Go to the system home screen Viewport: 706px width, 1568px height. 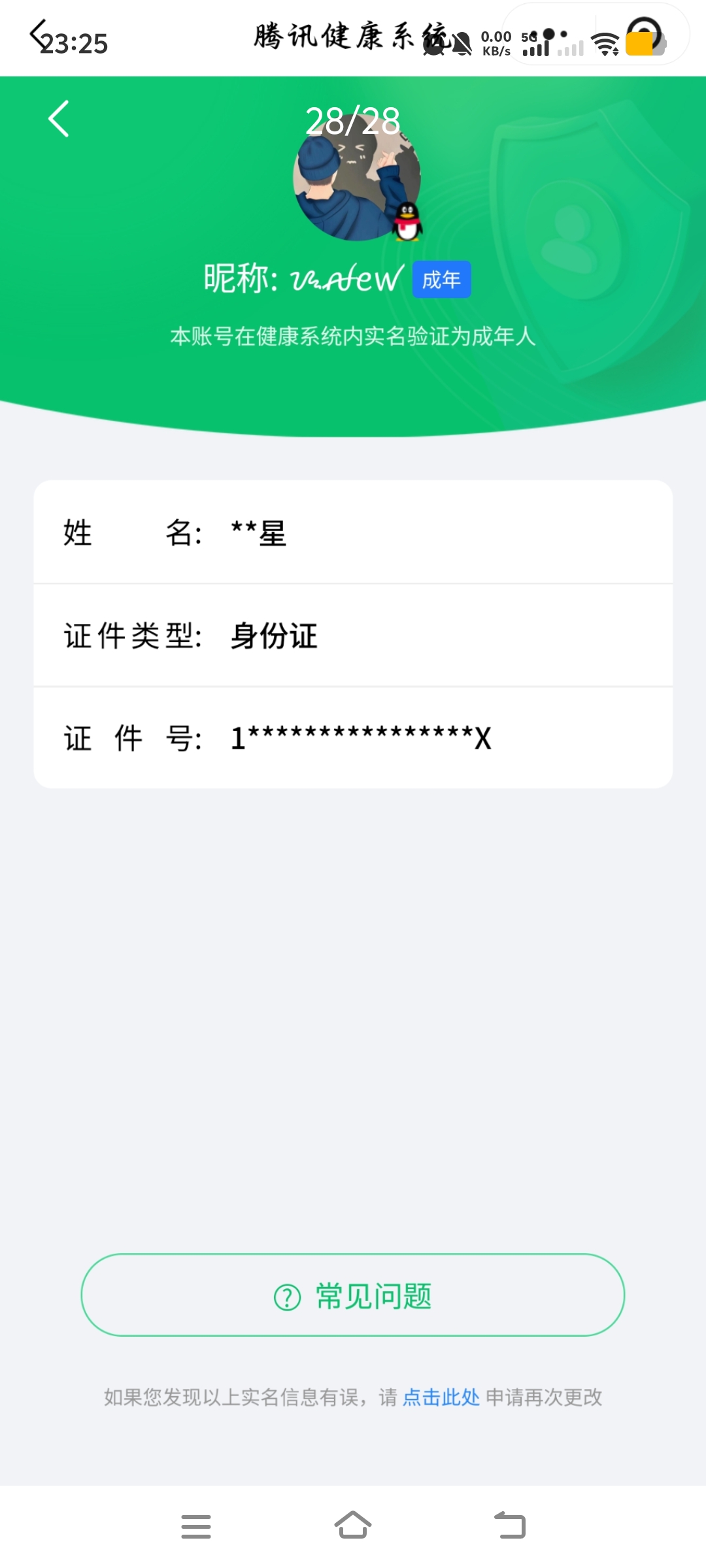(353, 1526)
